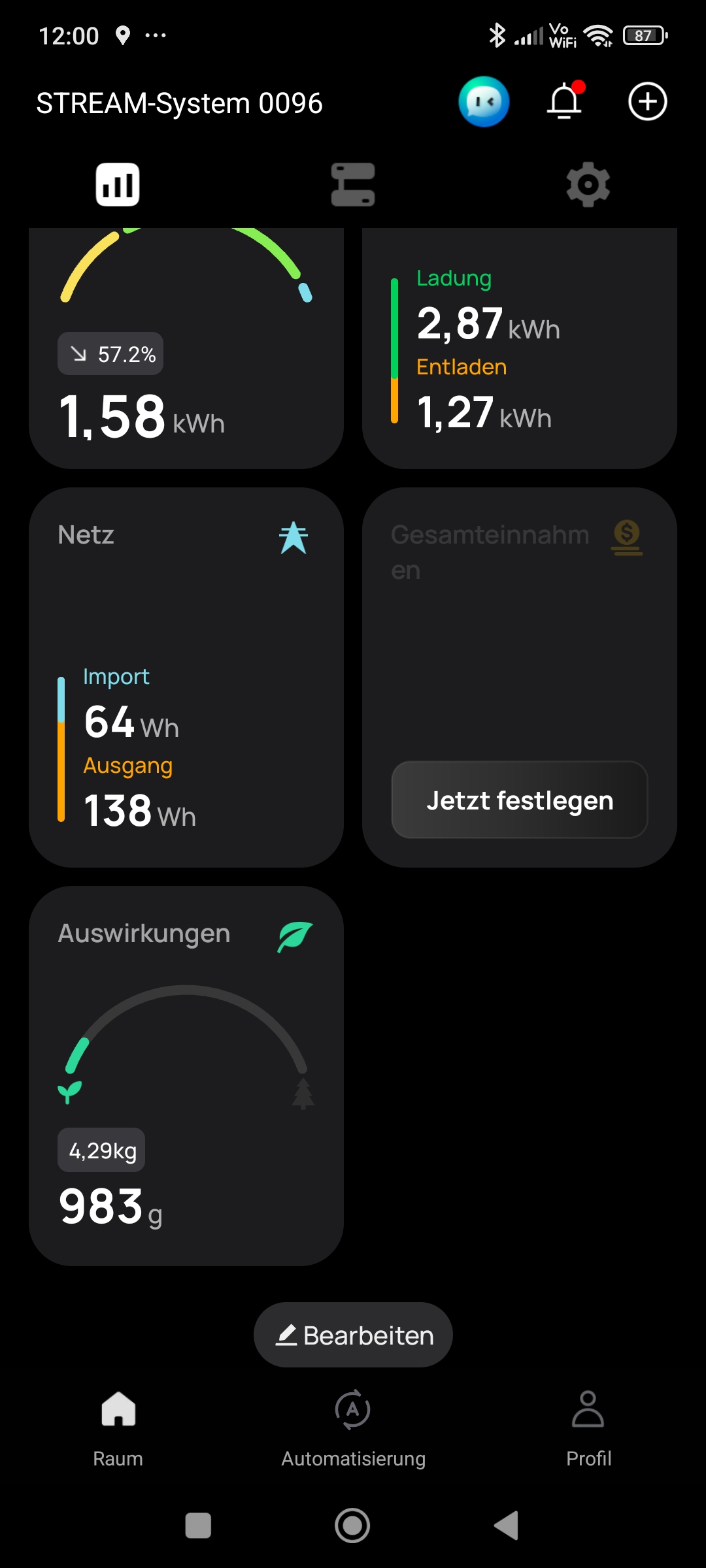Open the 1,58 kWh energy card
Screen dimensions: 706x1568
coord(186,348)
